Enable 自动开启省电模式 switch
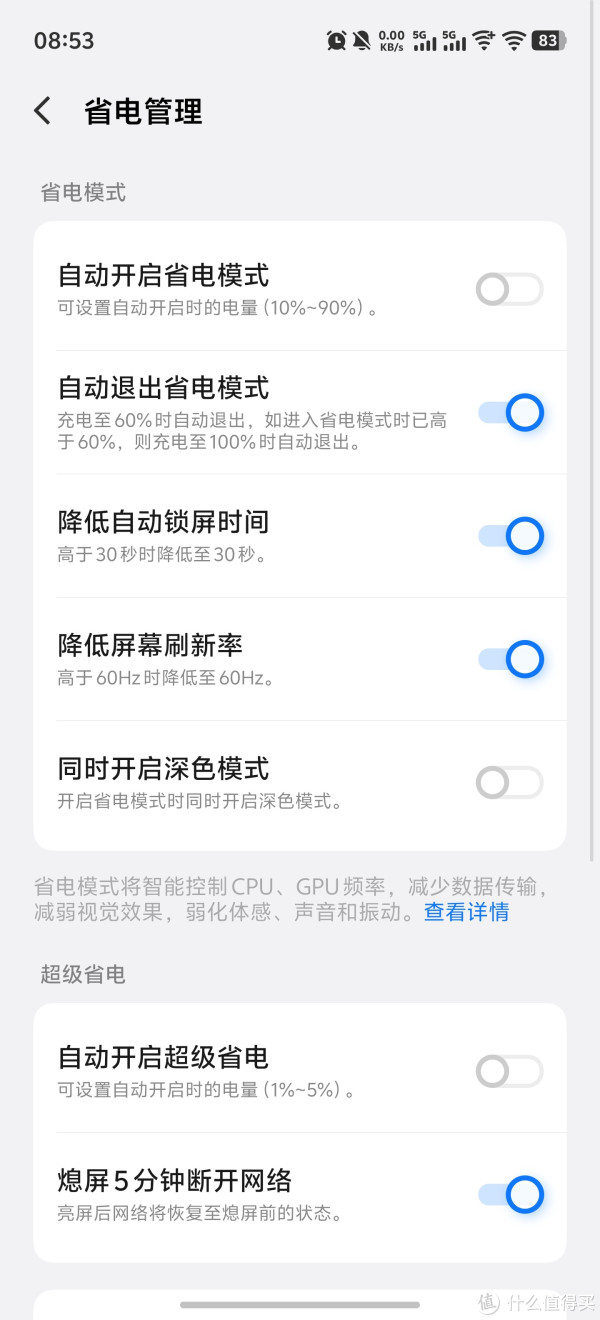600x1320 pixels. 509,290
